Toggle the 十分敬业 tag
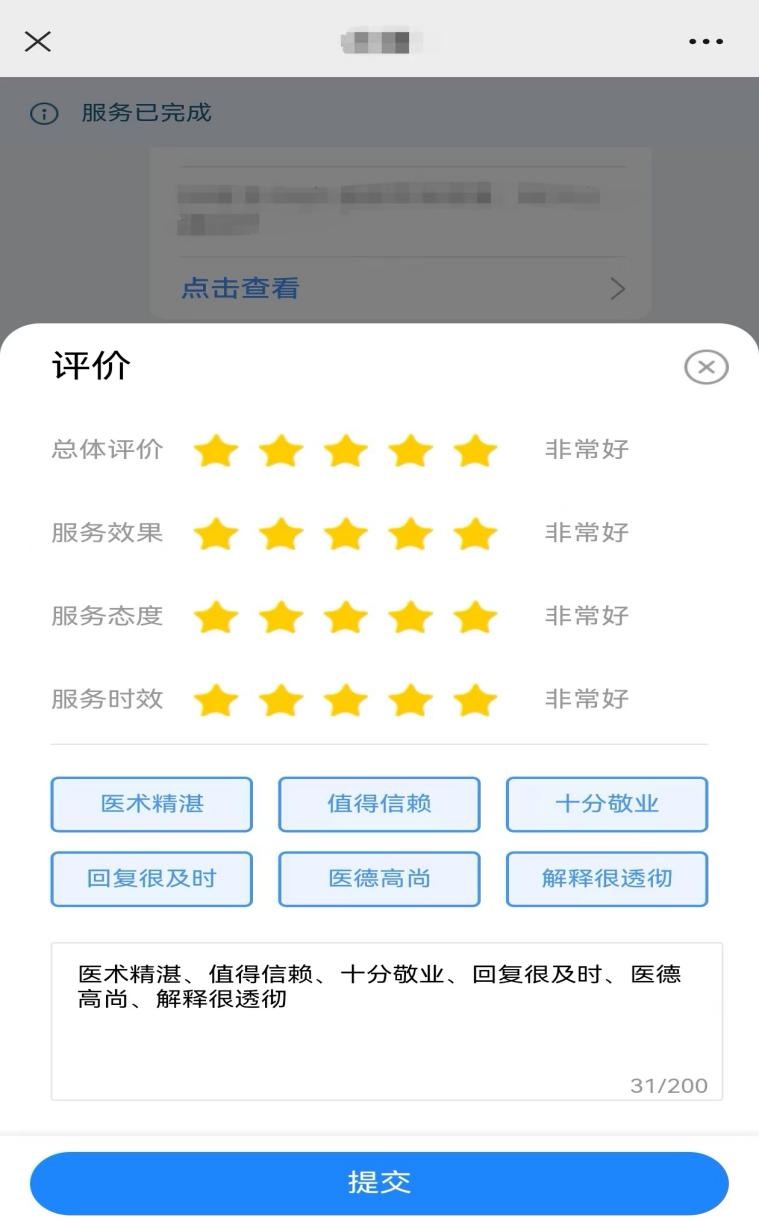The width and height of the screenshot is (759, 1230). (x=607, y=804)
